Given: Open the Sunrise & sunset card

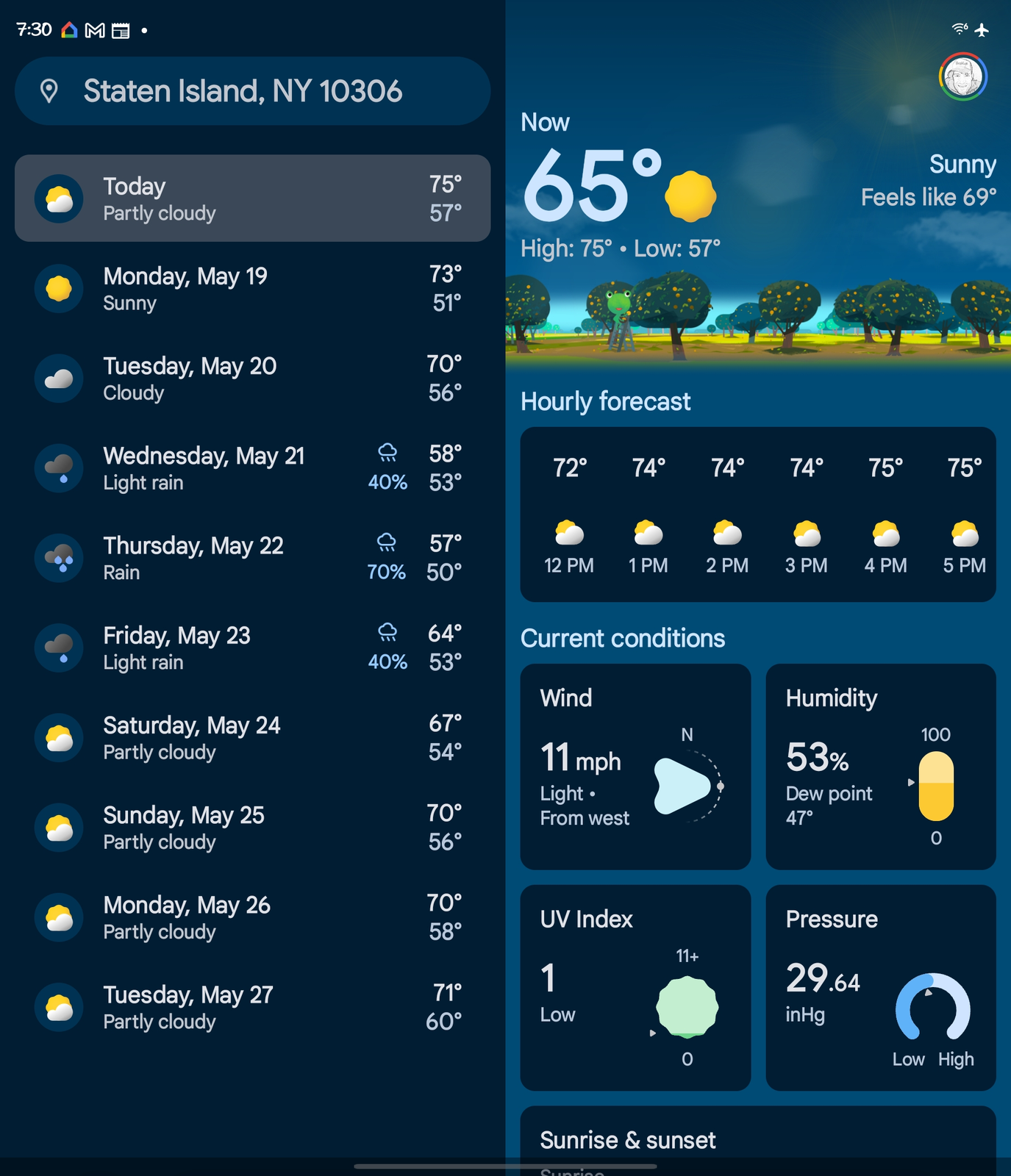Looking at the screenshot, I should click(x=757, y=1139).
